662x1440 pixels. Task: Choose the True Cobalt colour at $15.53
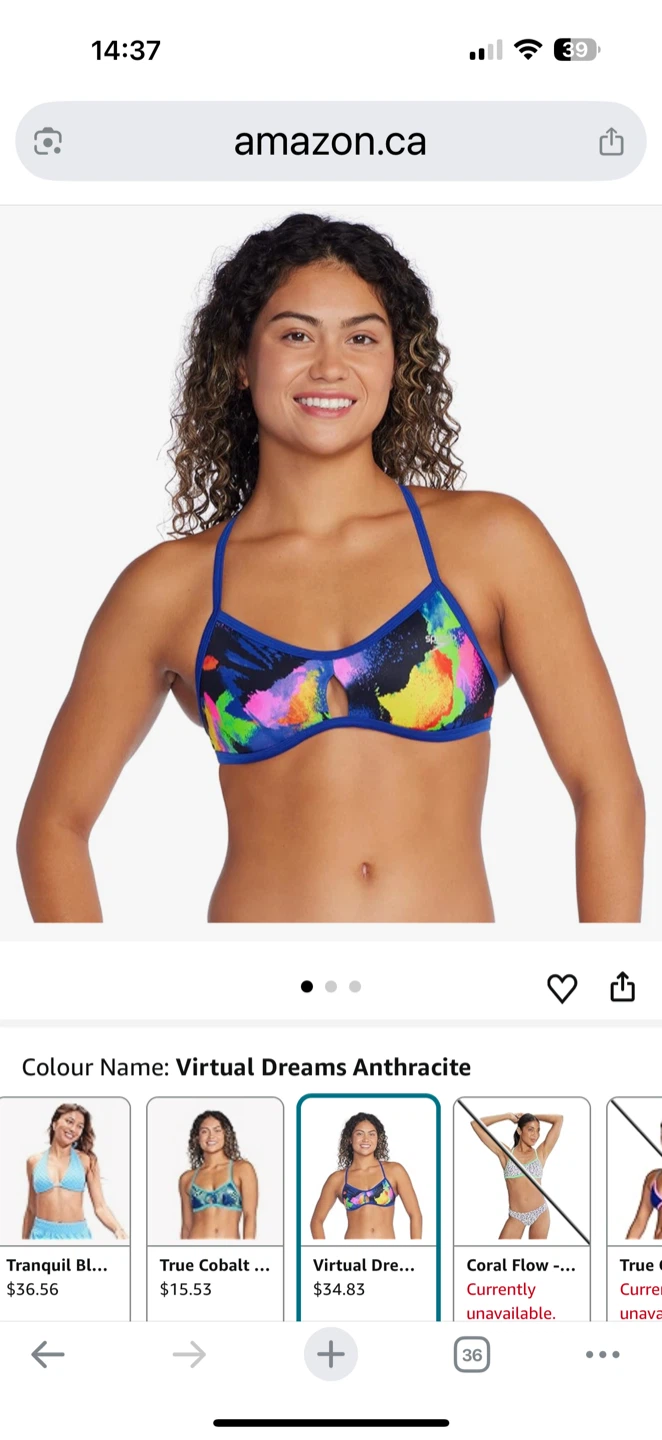coord(215,1200)
